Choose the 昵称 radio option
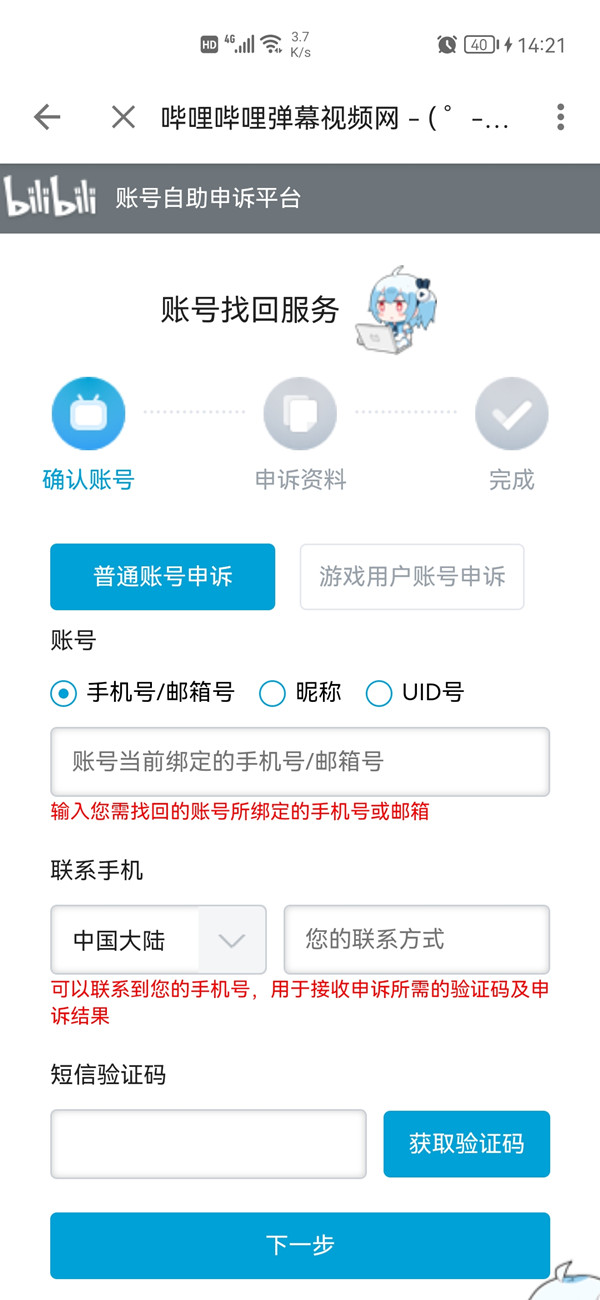 point(272,692)
